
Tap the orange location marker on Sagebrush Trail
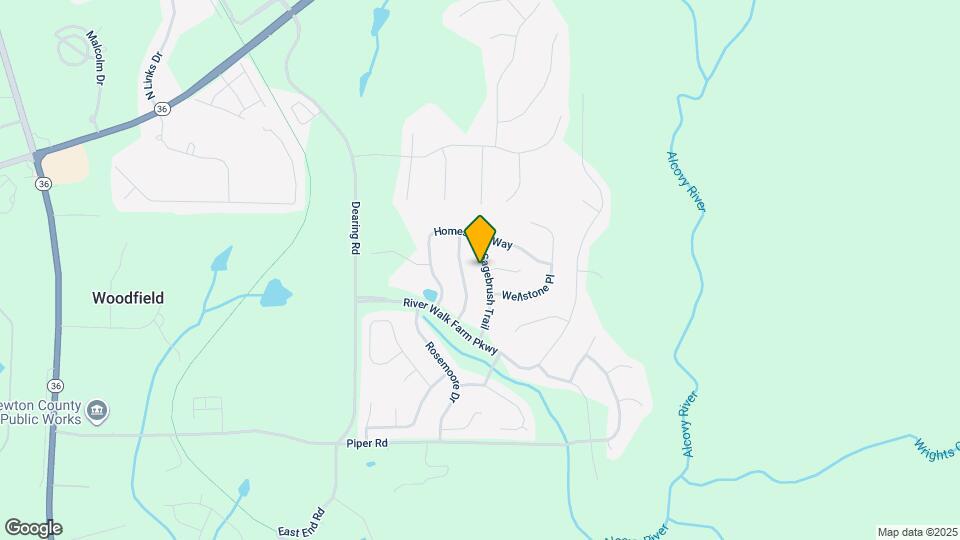tap(480, 238)
